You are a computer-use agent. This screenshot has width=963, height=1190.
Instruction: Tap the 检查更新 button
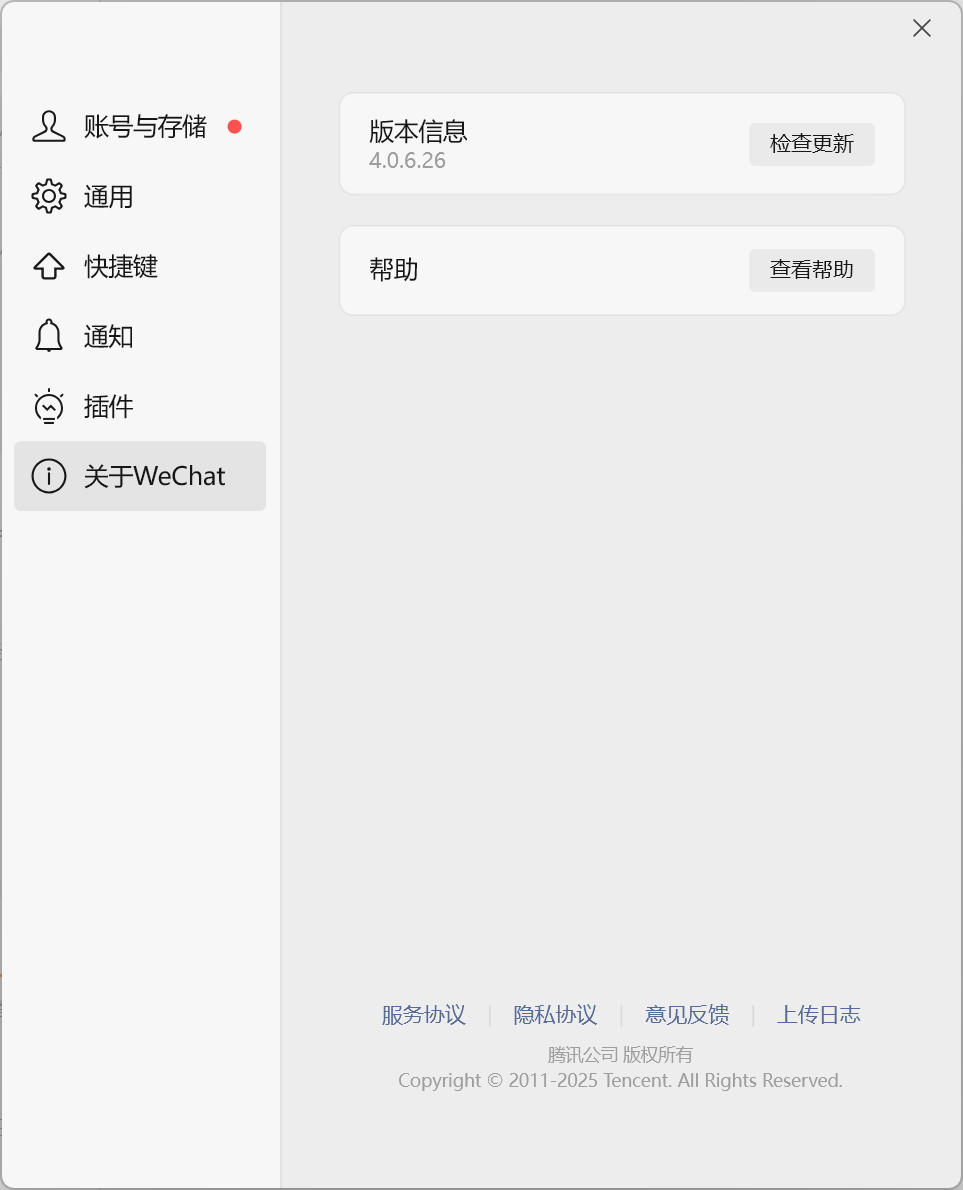pos(811,144)
